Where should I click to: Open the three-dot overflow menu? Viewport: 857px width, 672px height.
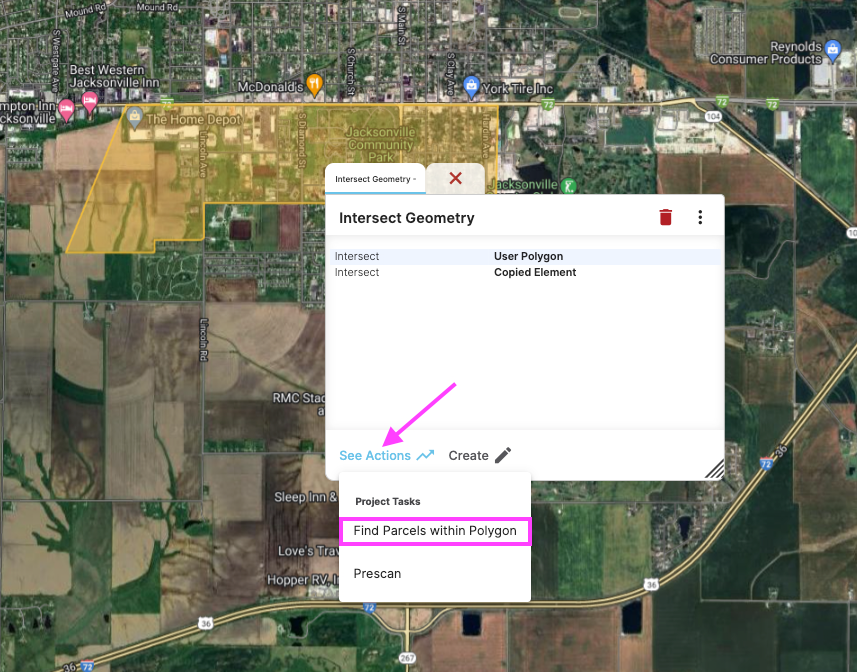(700, 217)
